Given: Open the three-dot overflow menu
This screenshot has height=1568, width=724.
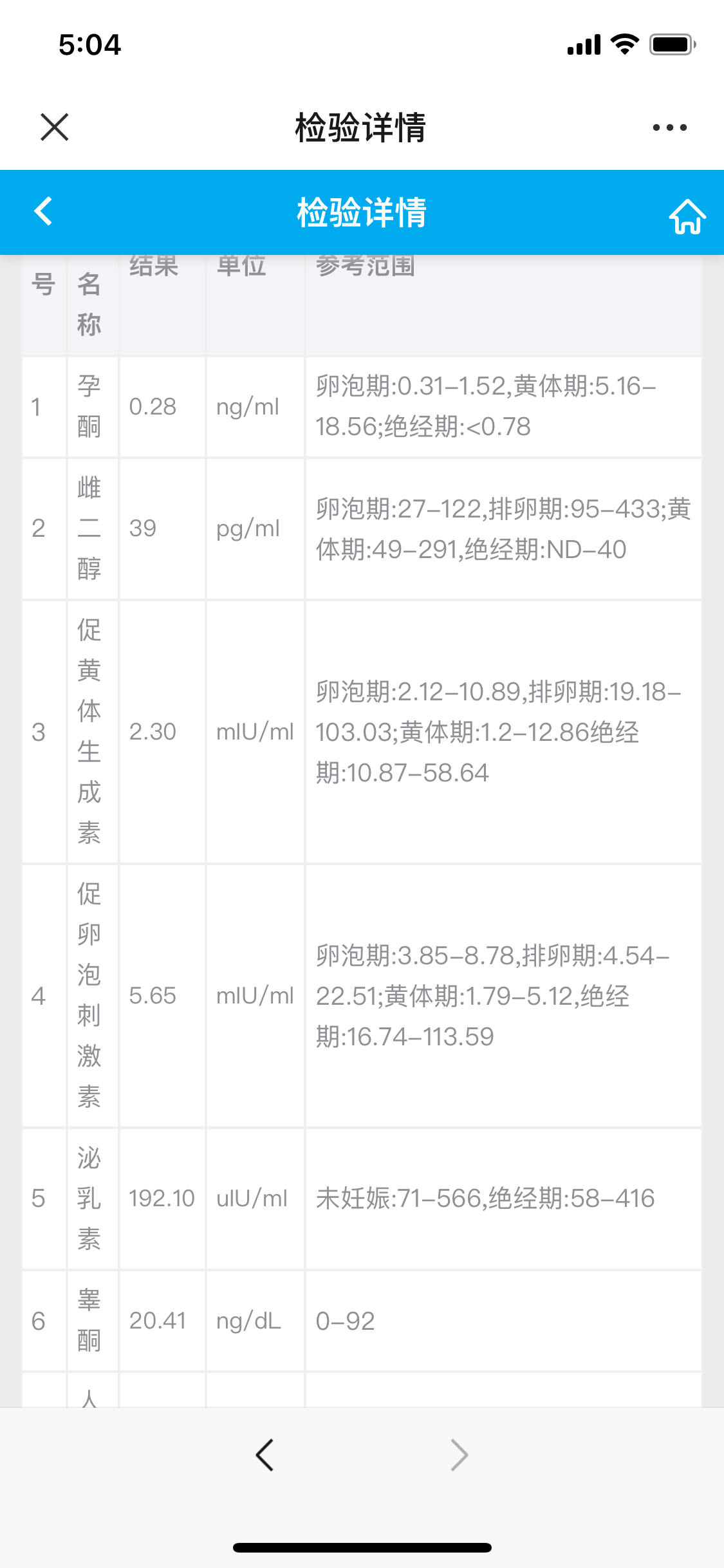Looking at the screenshot, I should click(669, 127).
